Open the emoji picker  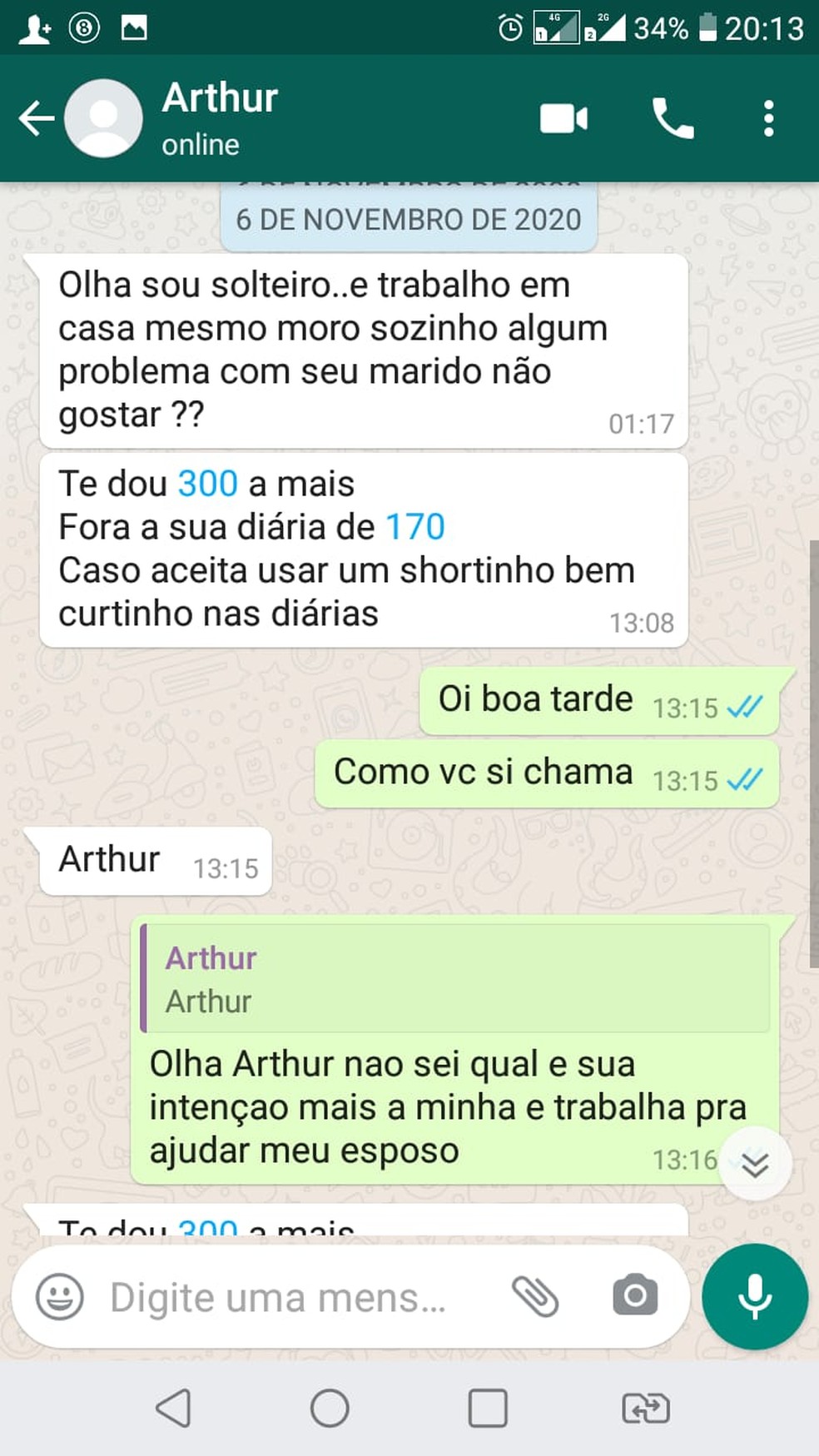[60, 1296]
